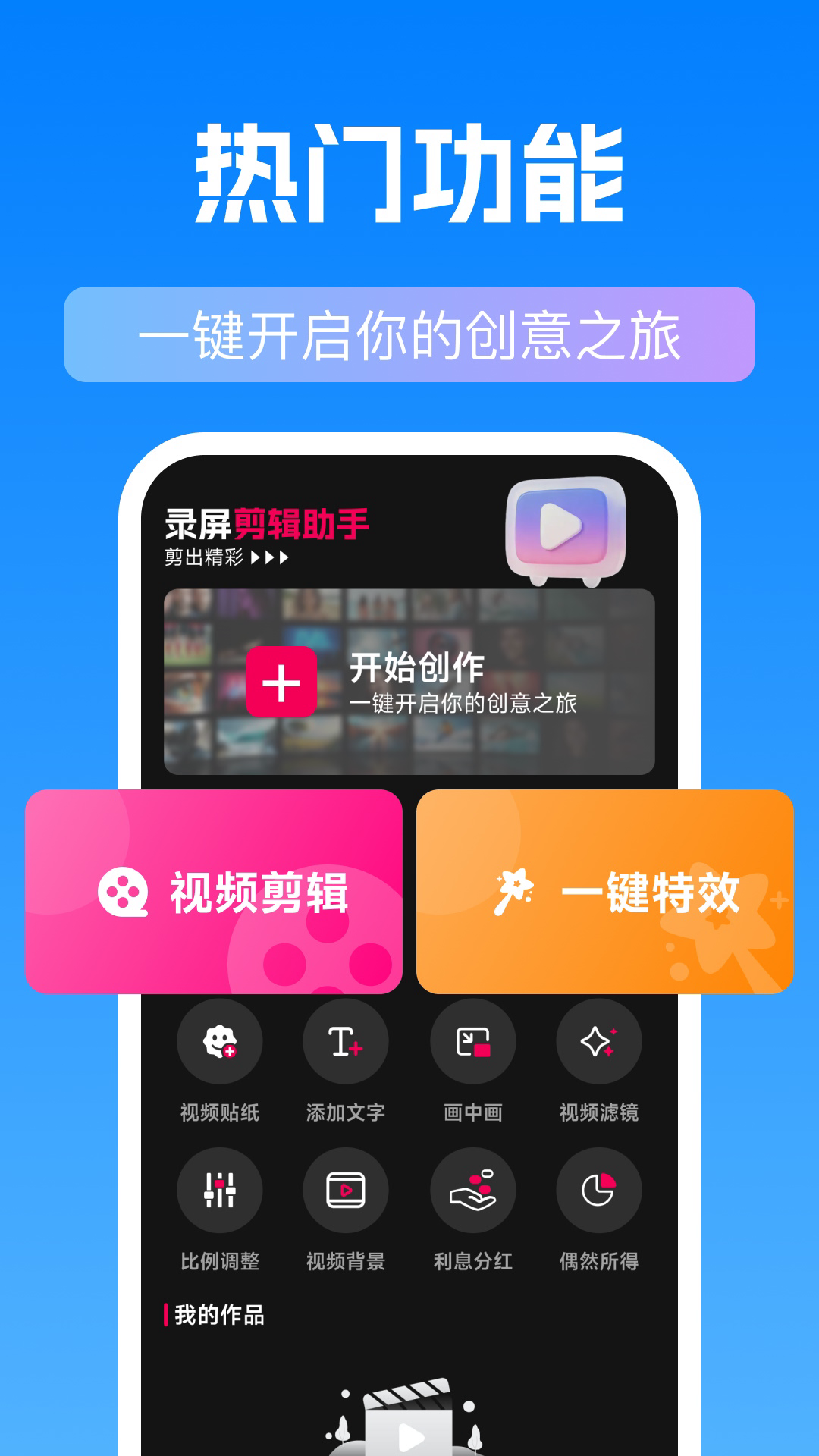This screenshot has width=819, height=1456.
Task: Select the 视频贴纸 (video sticker) icon
Action: pos(221,1042)
